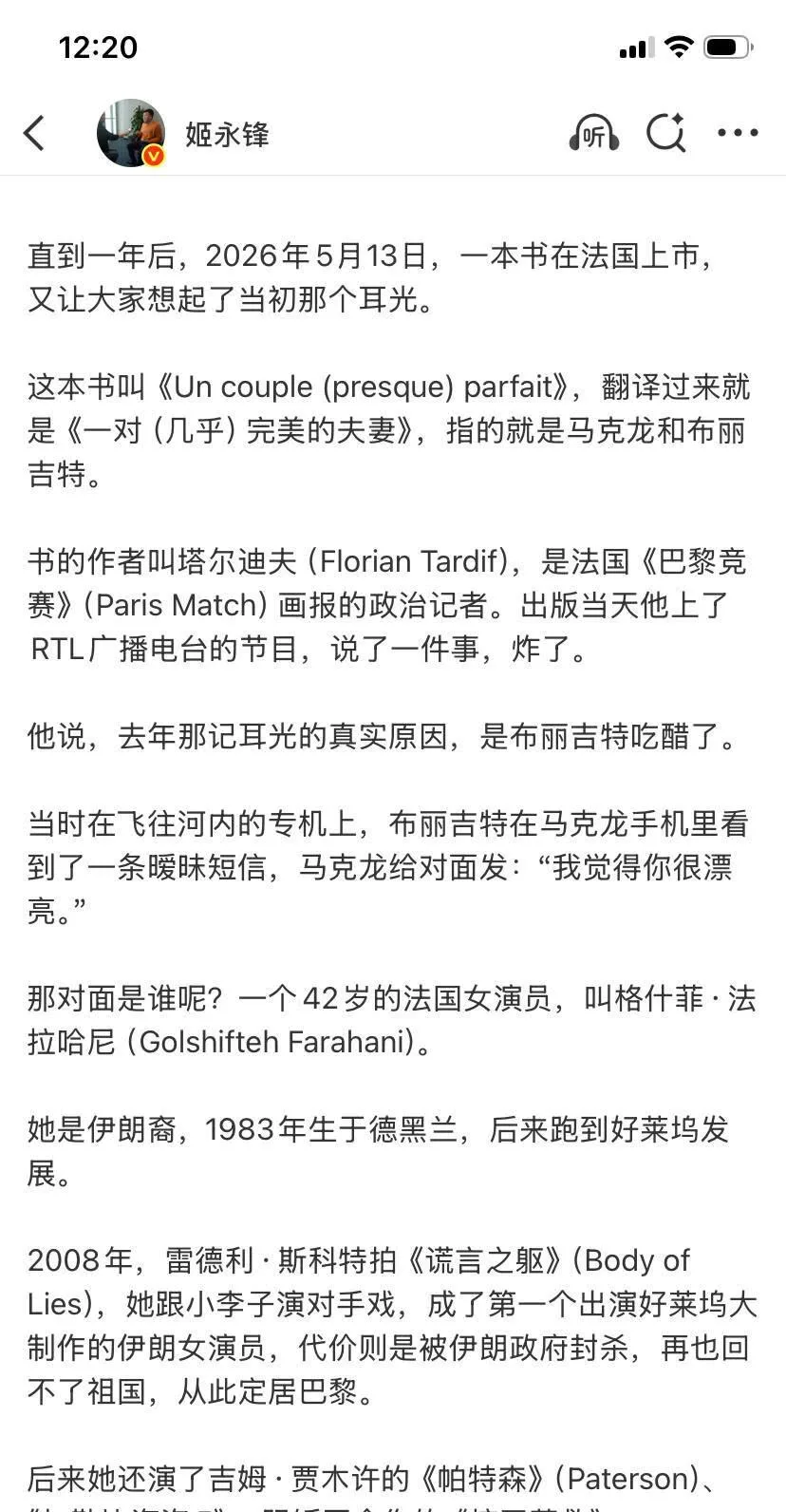786x1512 pixels.
Task: Open 姬永锋's profile avatar
Action: 131,133
